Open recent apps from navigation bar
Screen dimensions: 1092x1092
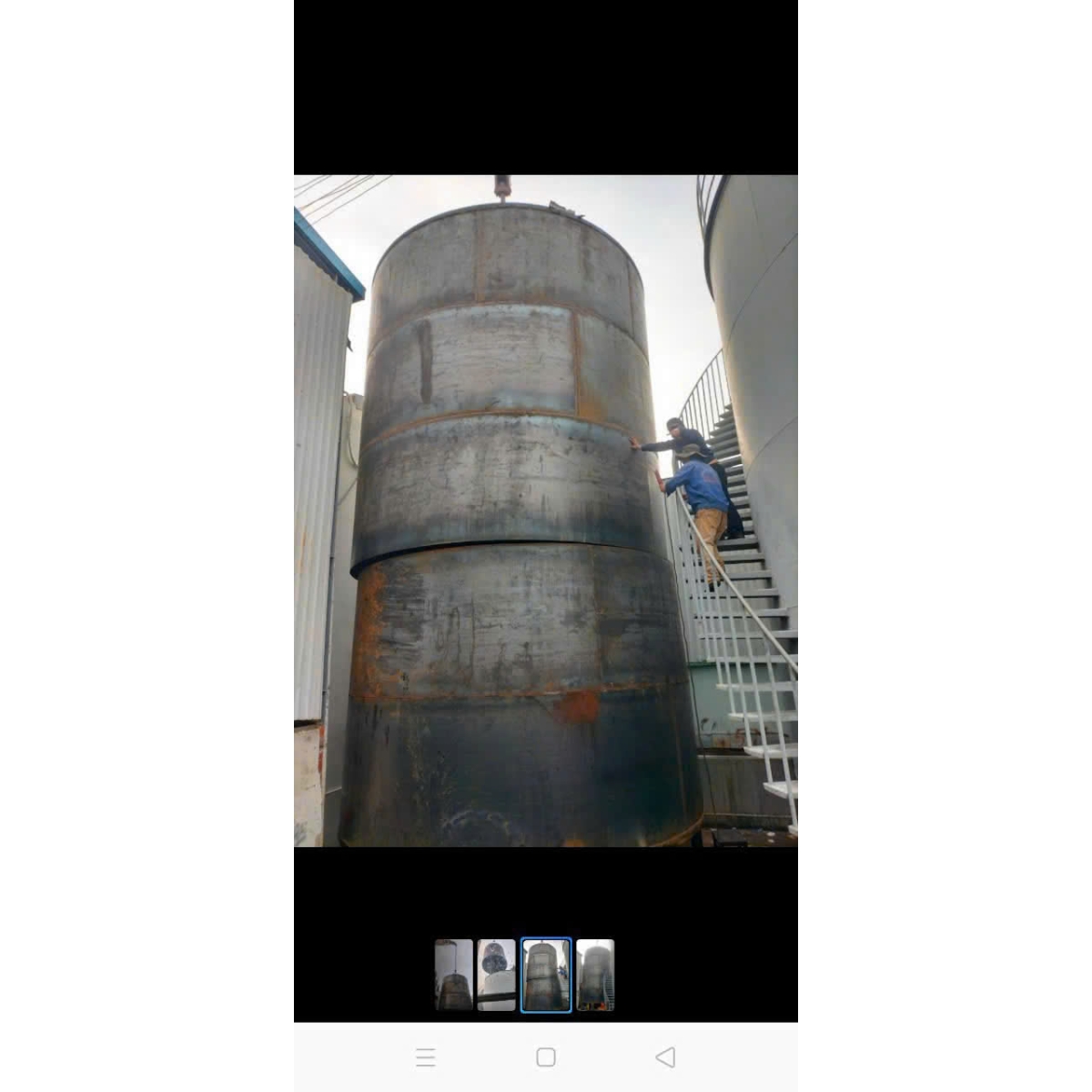click(x=425, y=1057)
